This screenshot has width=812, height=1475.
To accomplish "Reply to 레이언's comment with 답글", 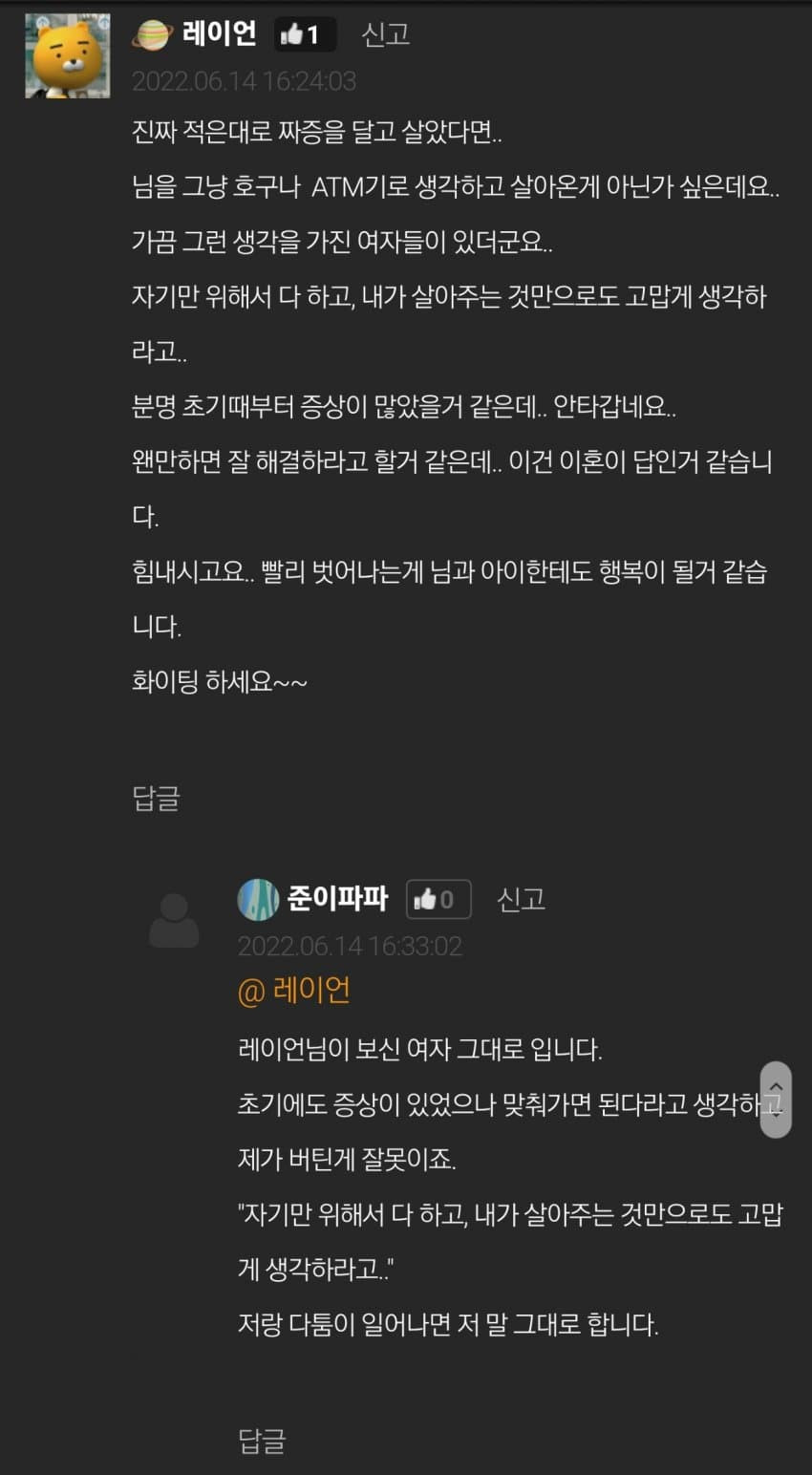I will coord(156,798).
